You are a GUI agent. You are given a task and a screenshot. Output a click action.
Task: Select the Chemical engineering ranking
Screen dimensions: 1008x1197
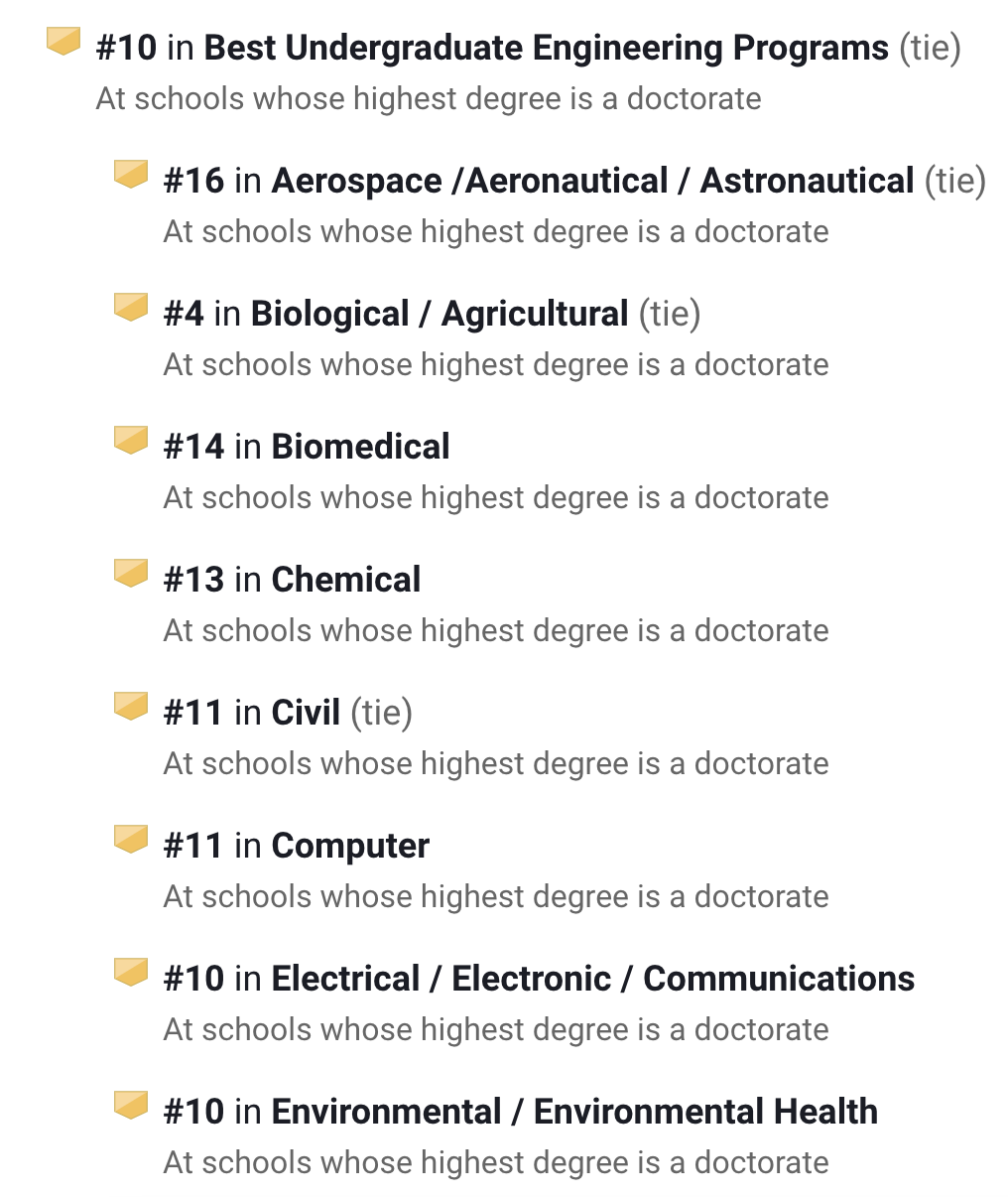click(345, 580)
